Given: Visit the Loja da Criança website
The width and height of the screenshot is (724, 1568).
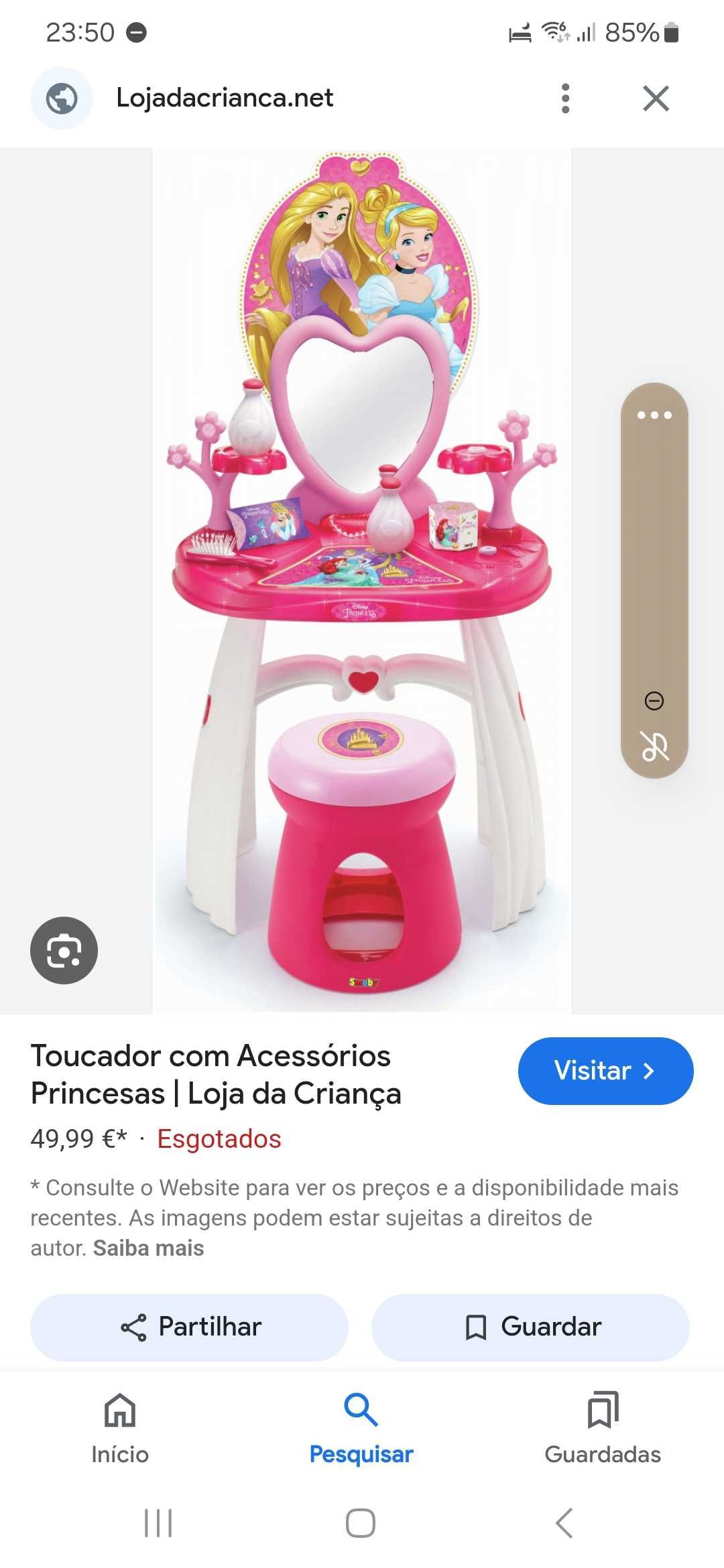Looking at the screenshot, I should (x=605, y=1071).
